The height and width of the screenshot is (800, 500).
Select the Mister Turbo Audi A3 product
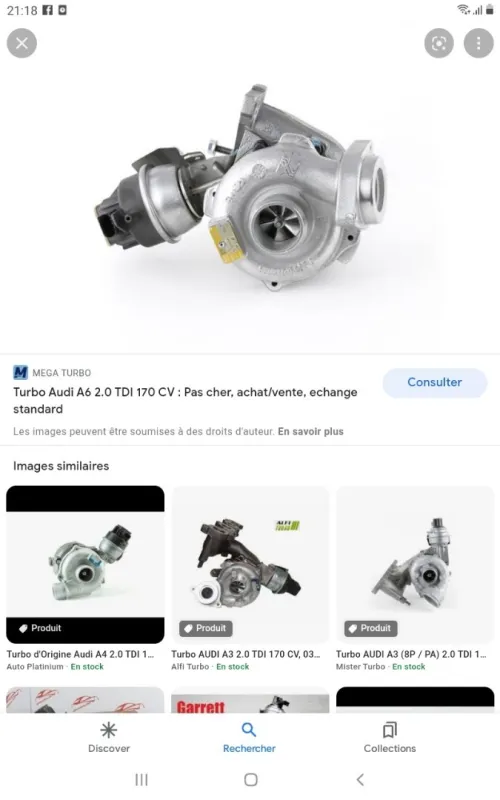[415, 578]
